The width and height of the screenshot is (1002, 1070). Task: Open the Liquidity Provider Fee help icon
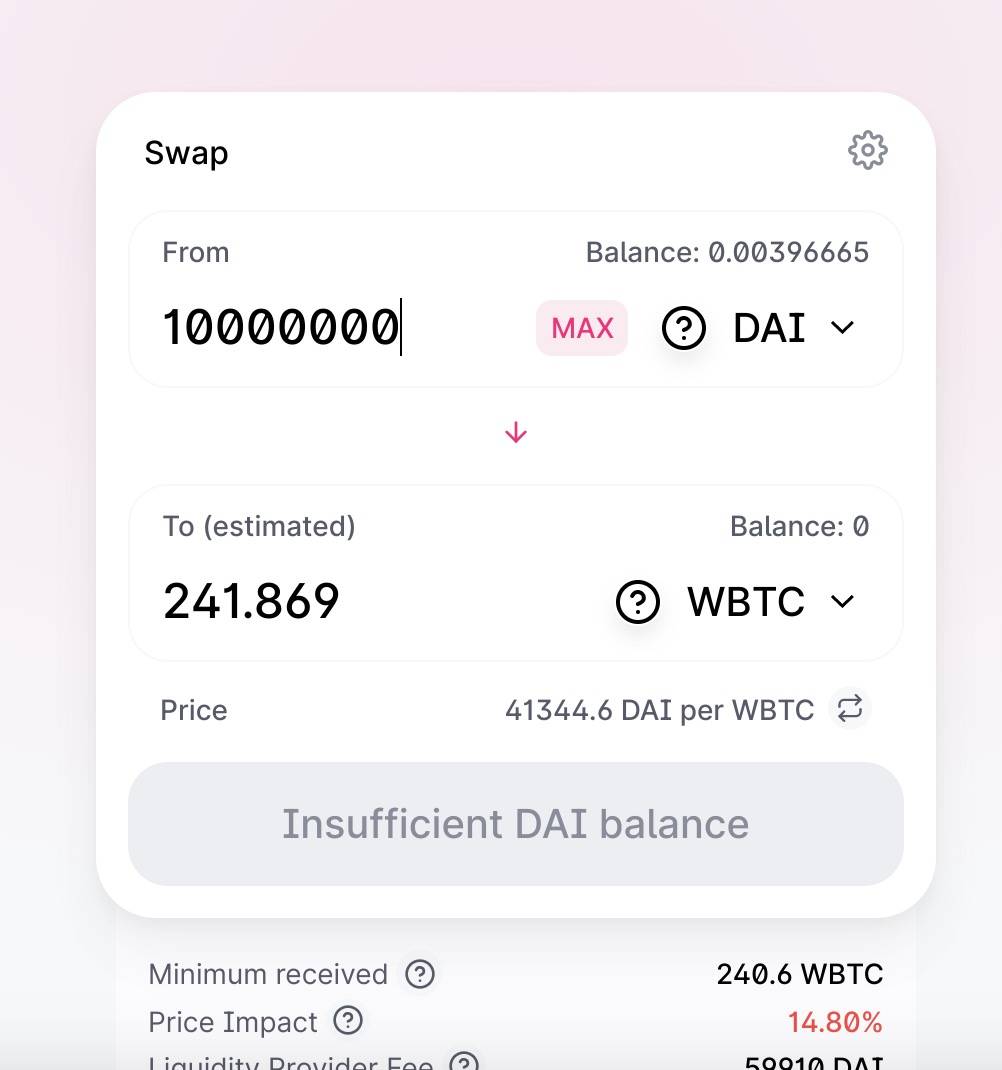tap(463, 1063)
